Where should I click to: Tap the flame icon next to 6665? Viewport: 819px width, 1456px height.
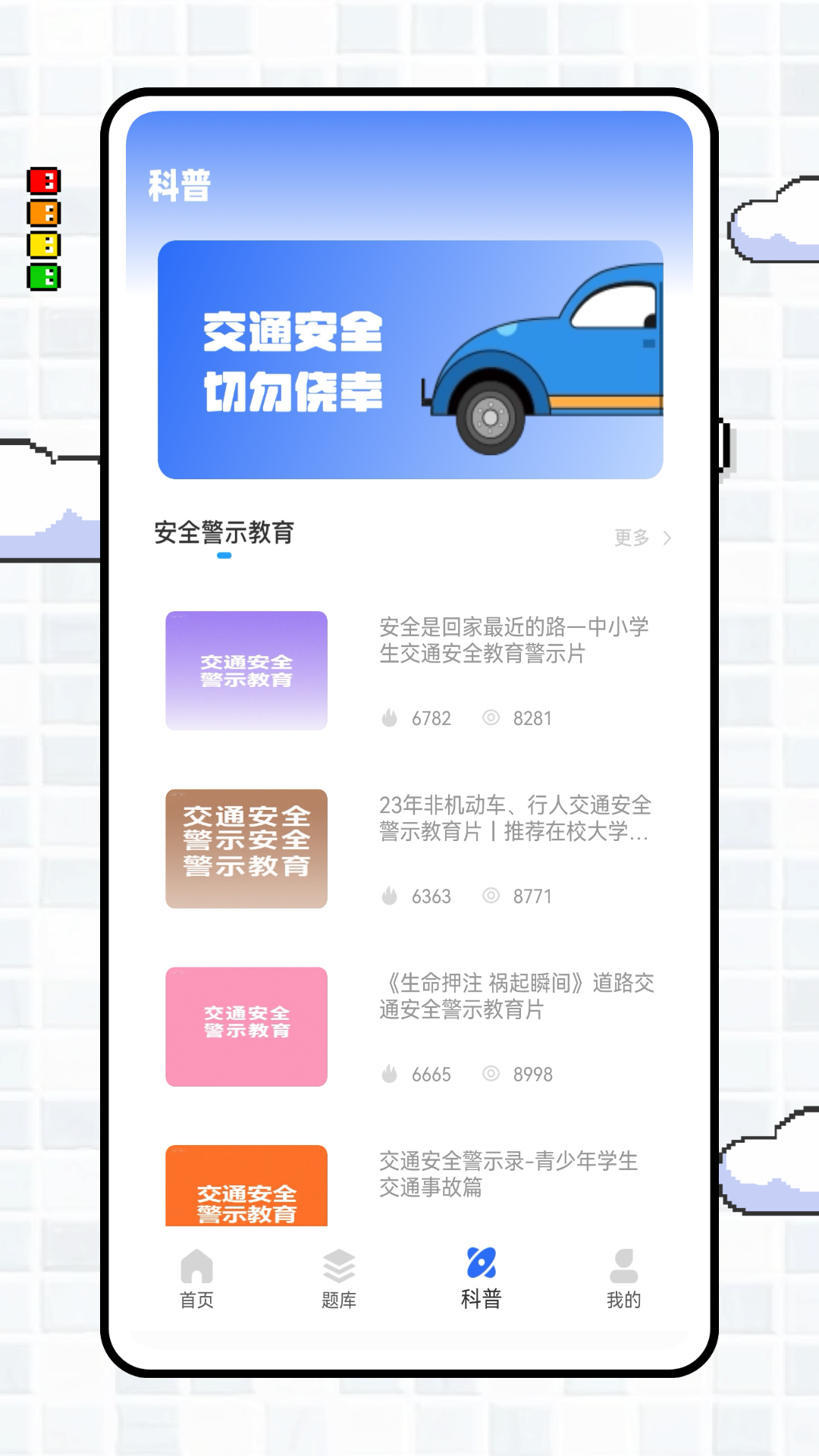(x=390, y=1074)
